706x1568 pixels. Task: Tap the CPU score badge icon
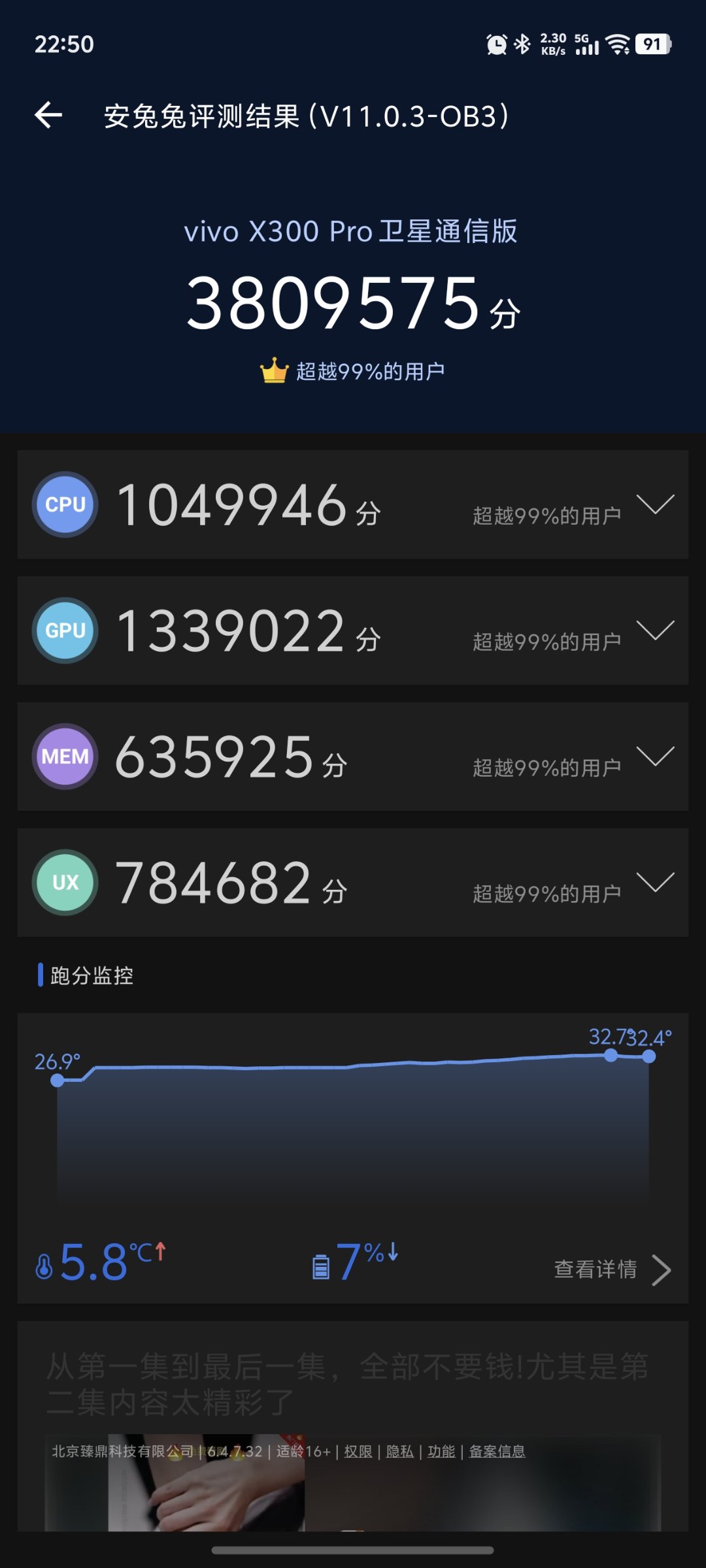[64, 504]
